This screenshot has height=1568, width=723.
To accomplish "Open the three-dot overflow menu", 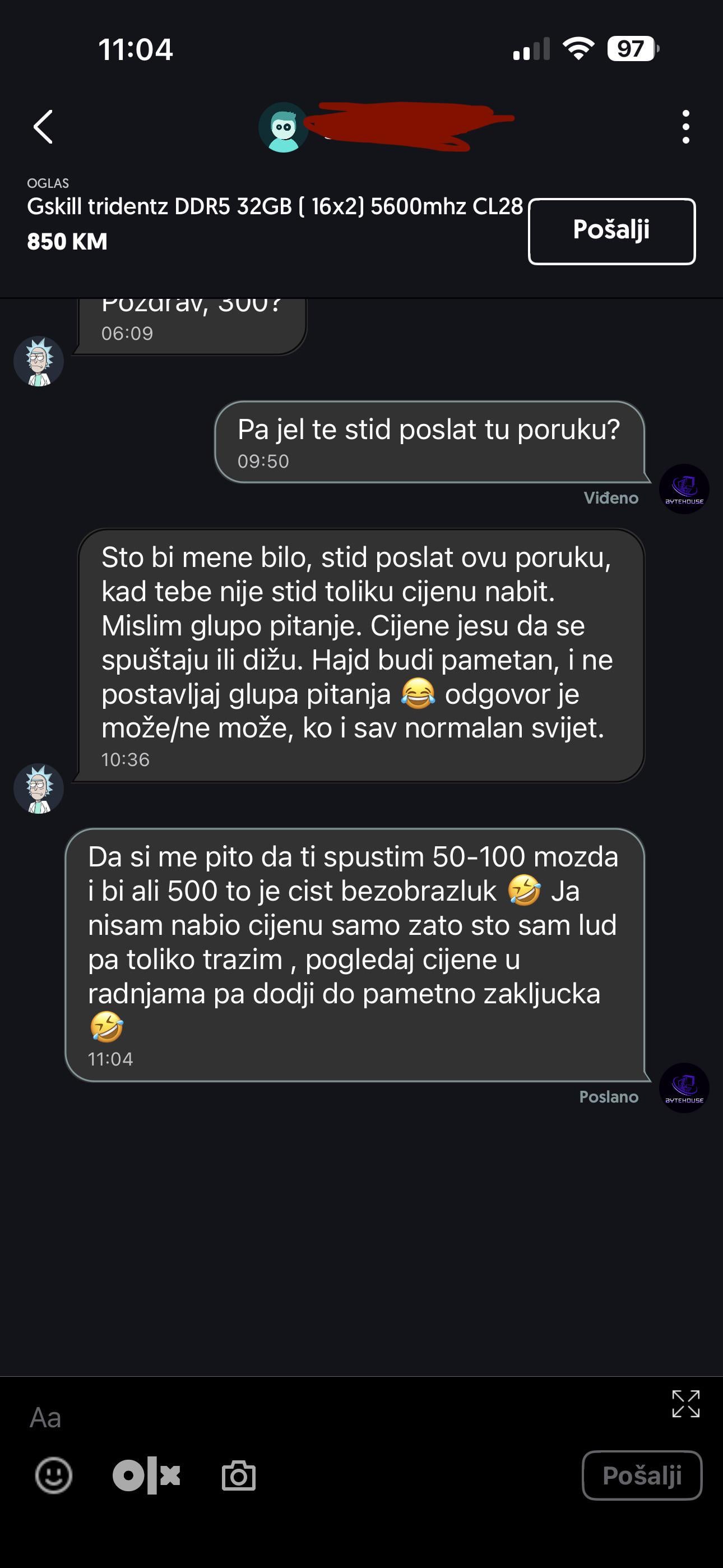I will tap(685, 127).
